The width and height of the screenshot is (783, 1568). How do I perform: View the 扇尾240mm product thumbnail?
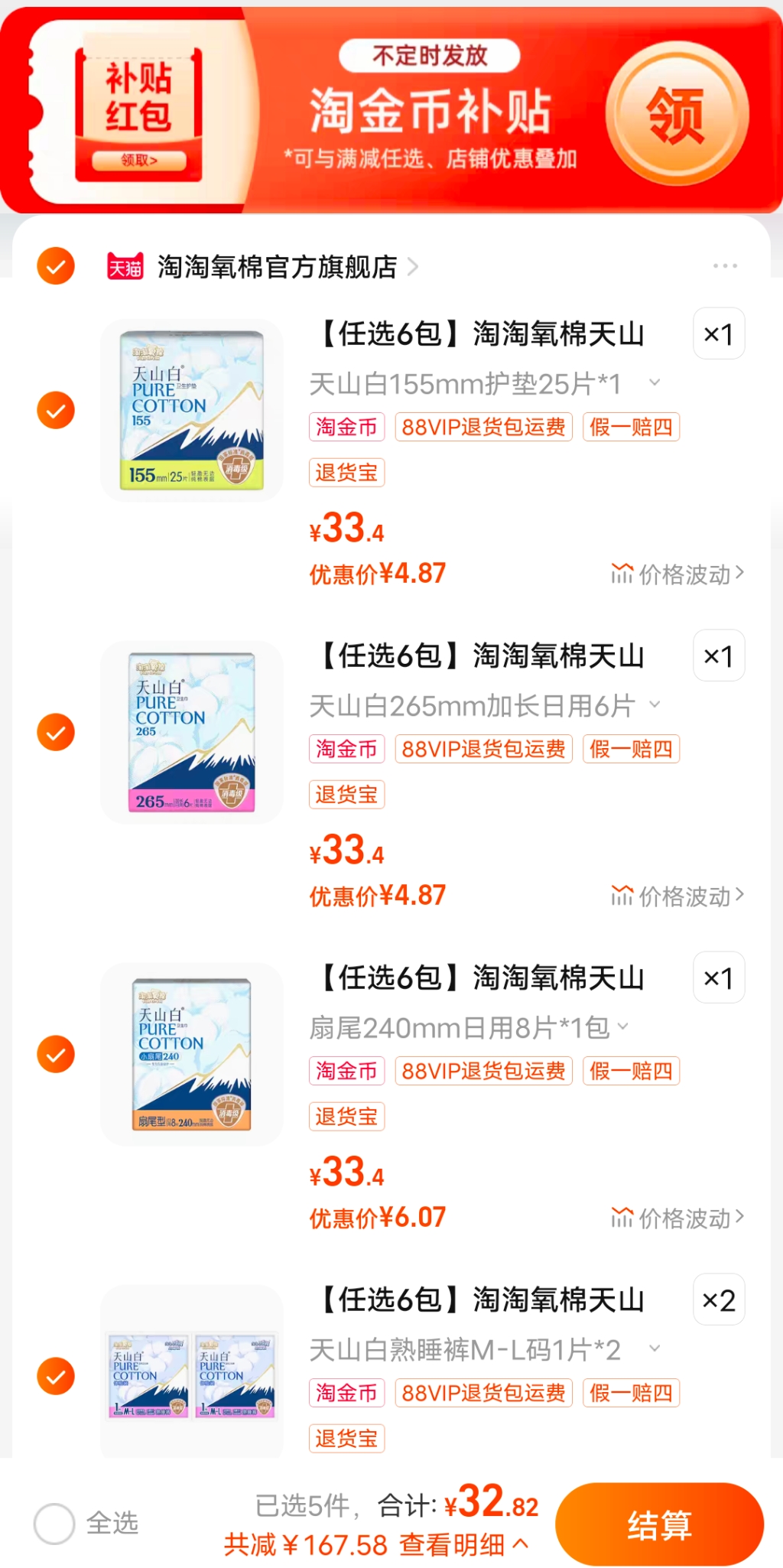(191, 1054)
